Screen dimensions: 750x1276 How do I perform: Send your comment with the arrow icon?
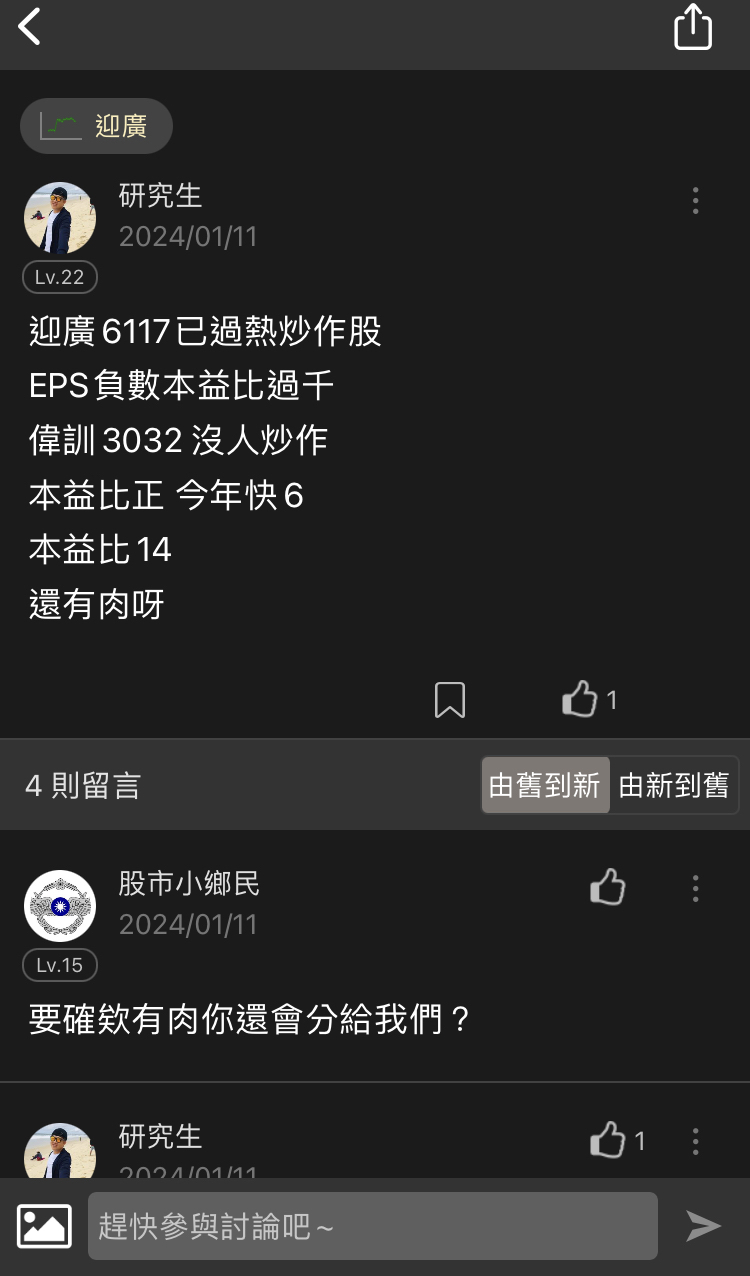point(704,1224)
